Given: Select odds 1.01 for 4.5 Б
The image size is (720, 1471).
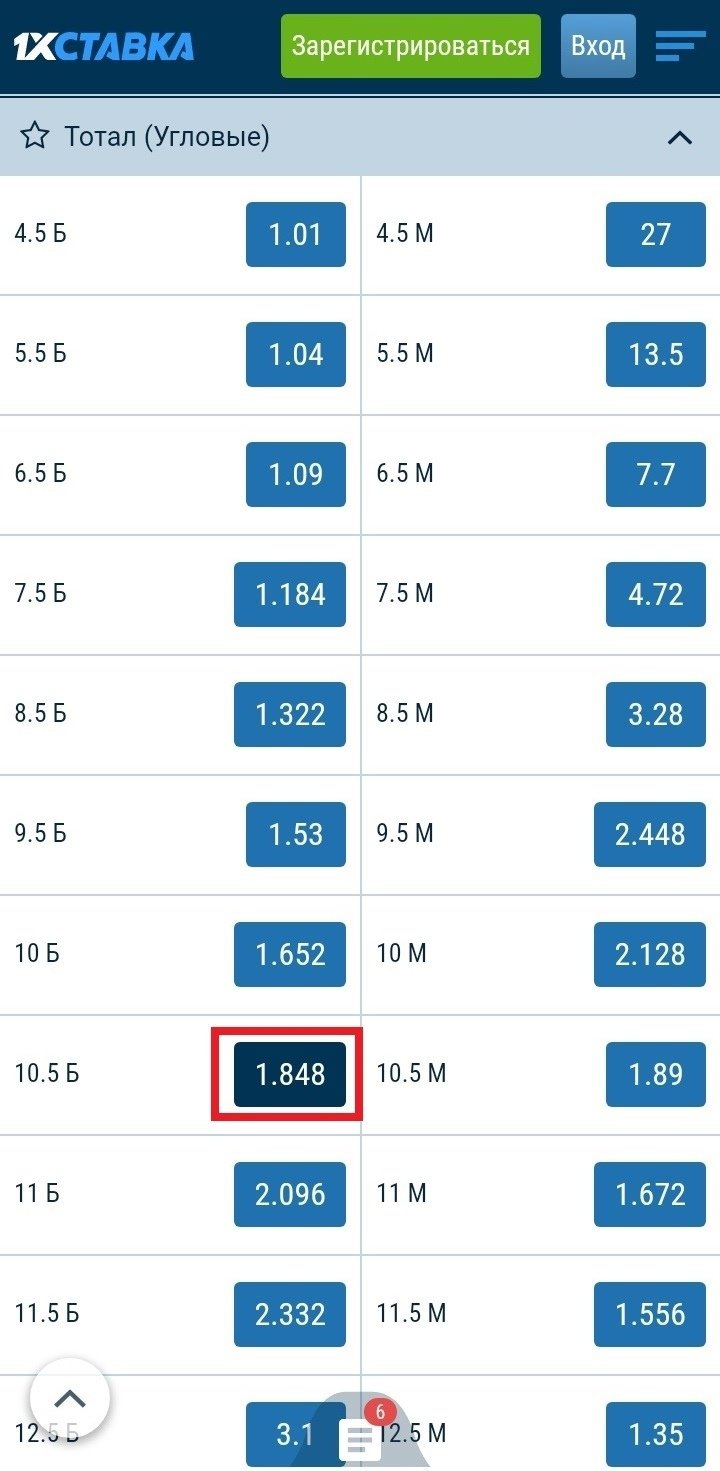Looking at the screenshot, I should click(x=296, y=235).
